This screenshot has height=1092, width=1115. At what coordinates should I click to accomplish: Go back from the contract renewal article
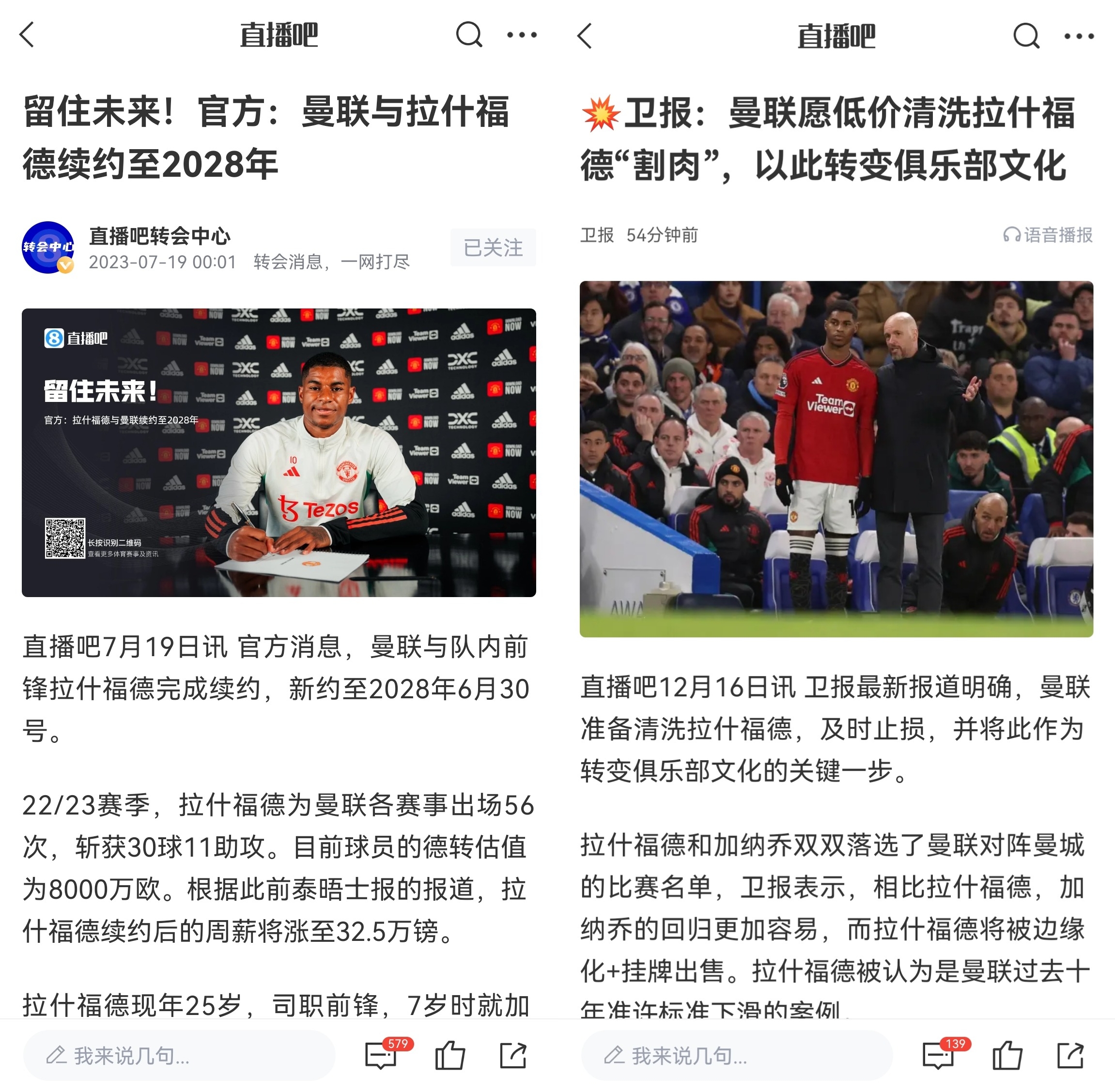28,35
